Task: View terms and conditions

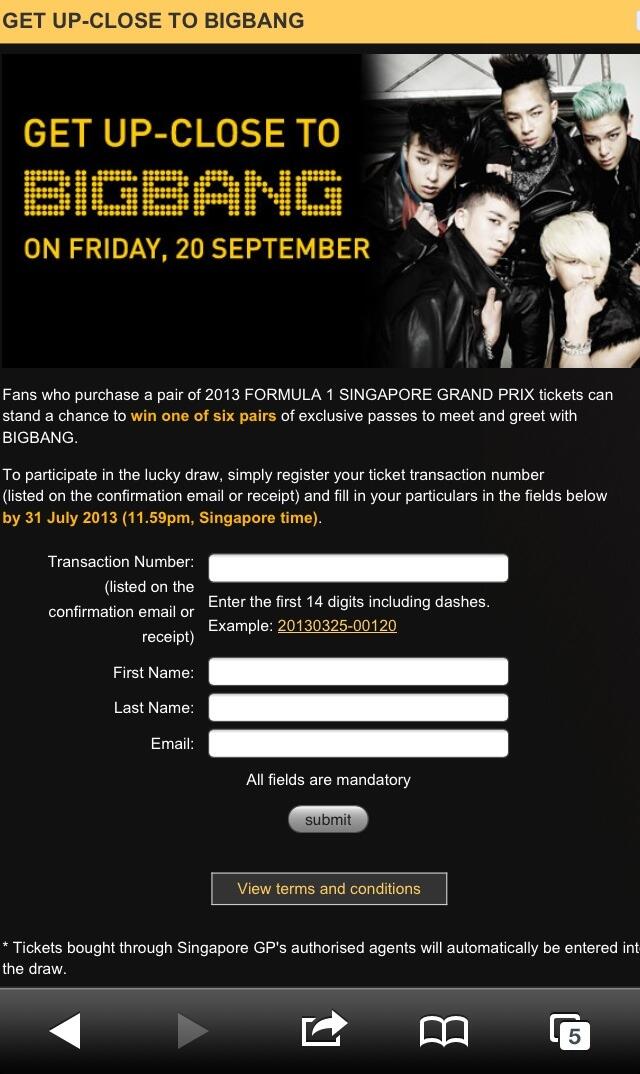Action: [x=329, y=888]
